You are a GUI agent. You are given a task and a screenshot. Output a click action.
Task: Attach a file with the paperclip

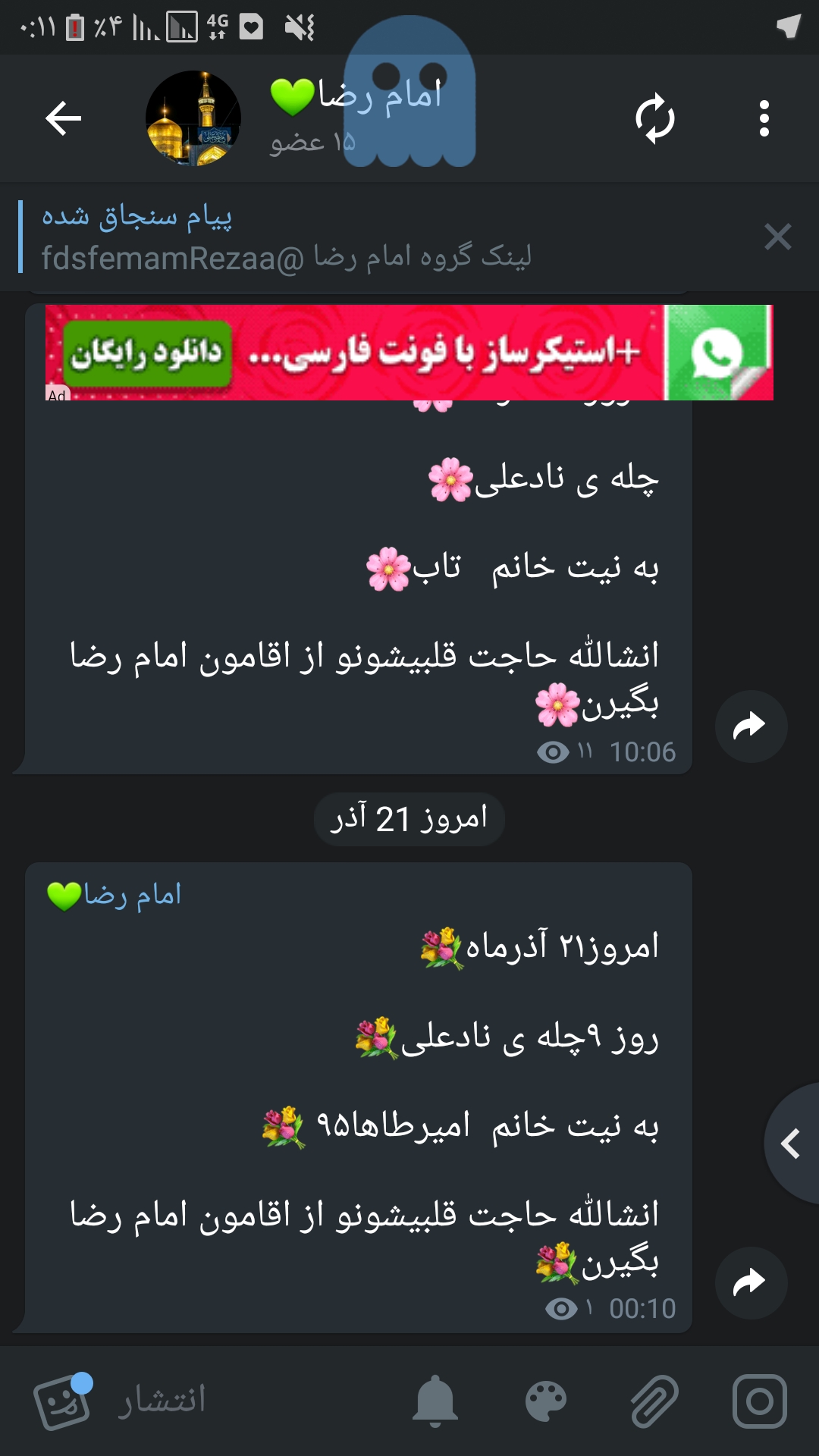point(654,1401)
